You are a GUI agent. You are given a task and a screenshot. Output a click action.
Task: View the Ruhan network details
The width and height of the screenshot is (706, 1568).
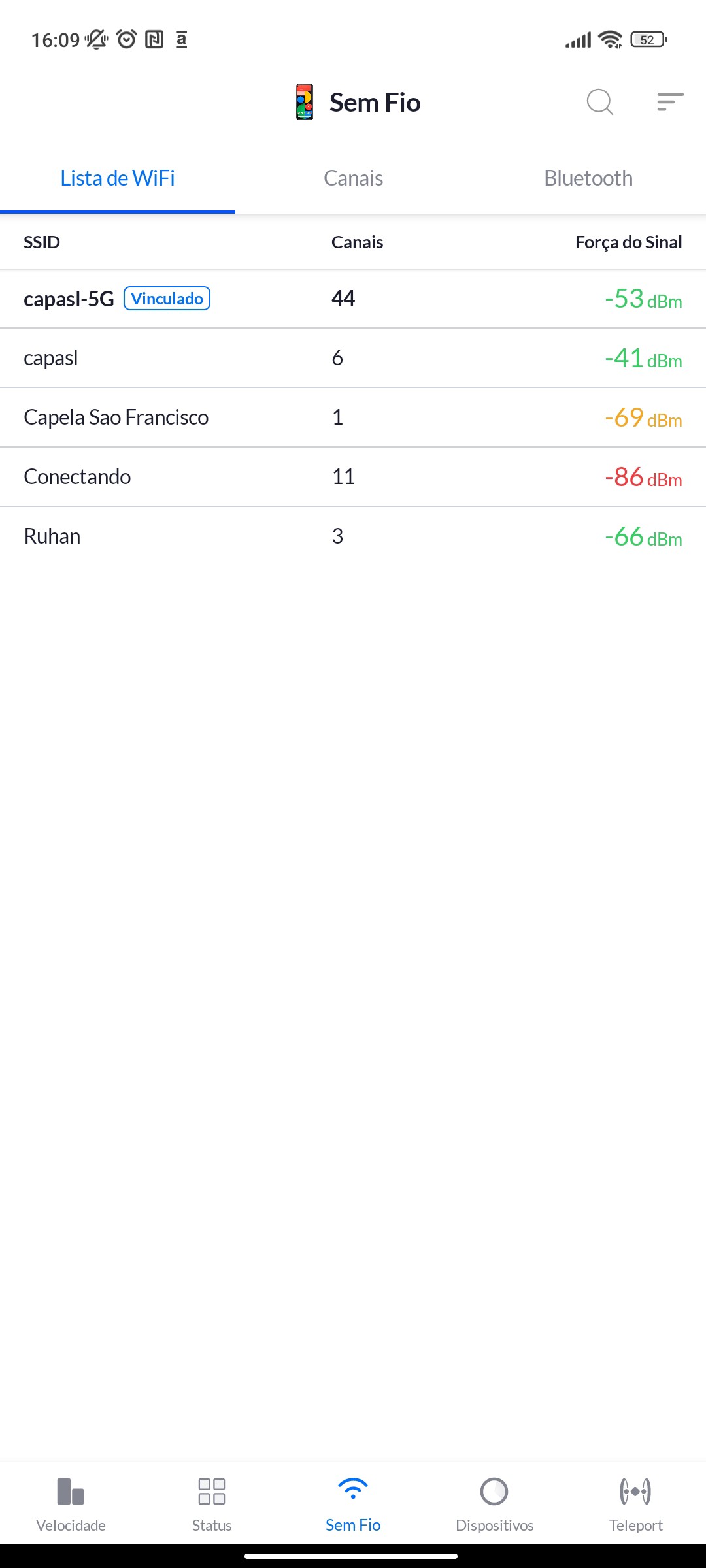(x=353, y=536)
